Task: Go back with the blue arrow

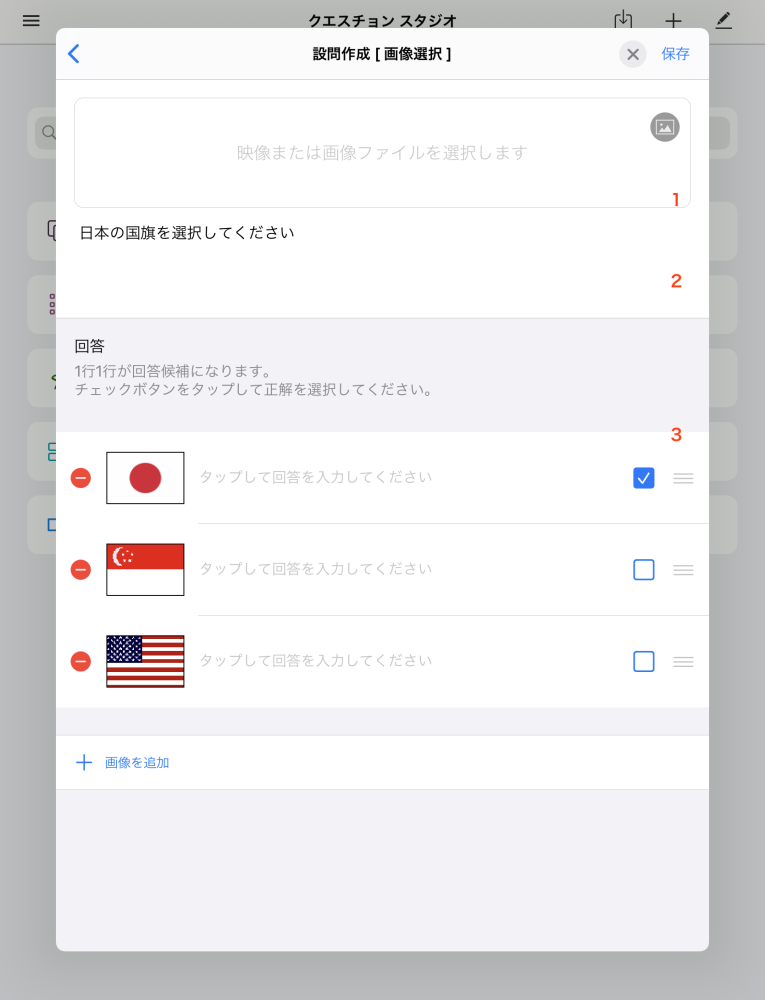Action: tap(73, 54)
